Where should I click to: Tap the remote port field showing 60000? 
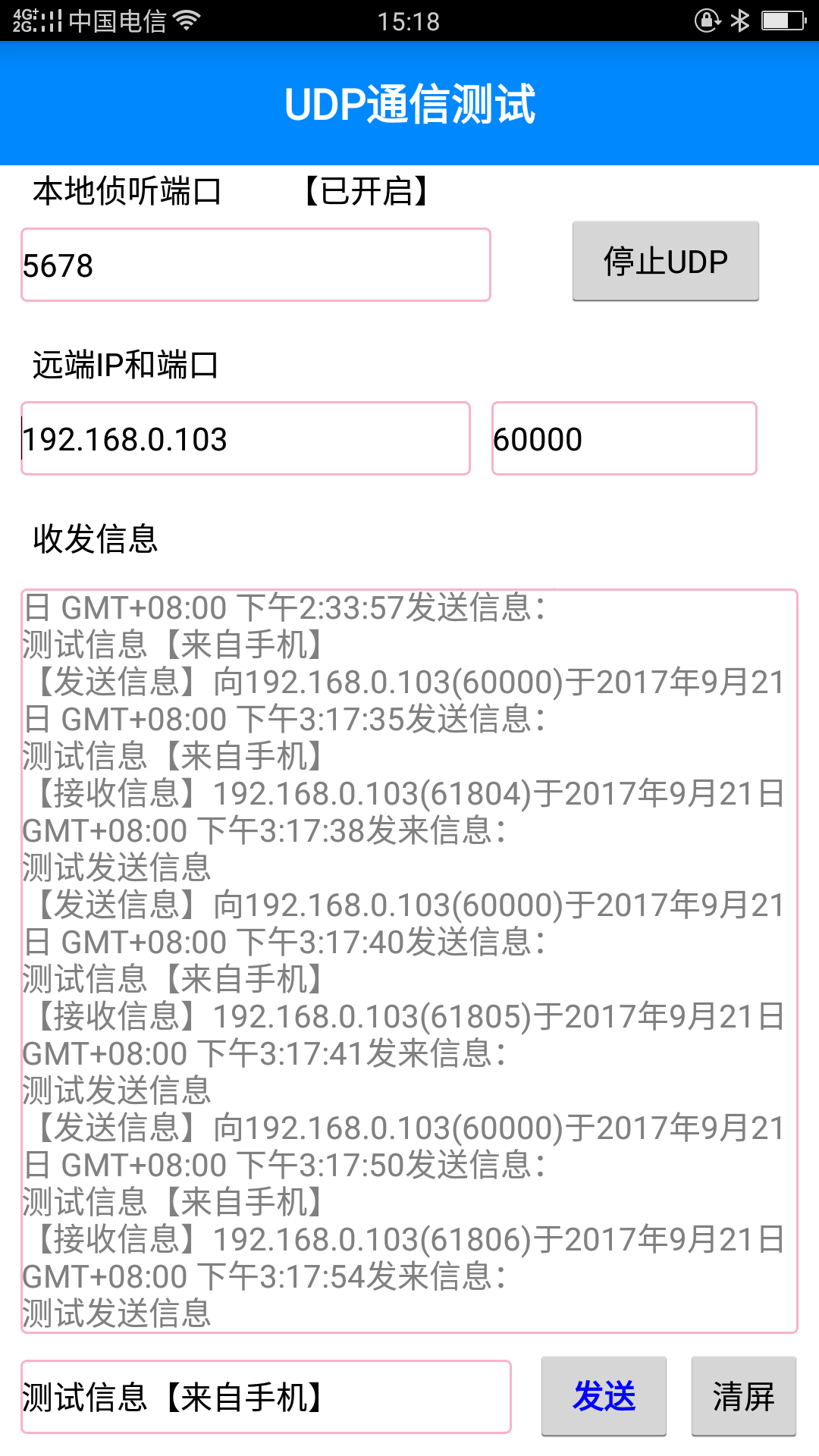point(624,438)
